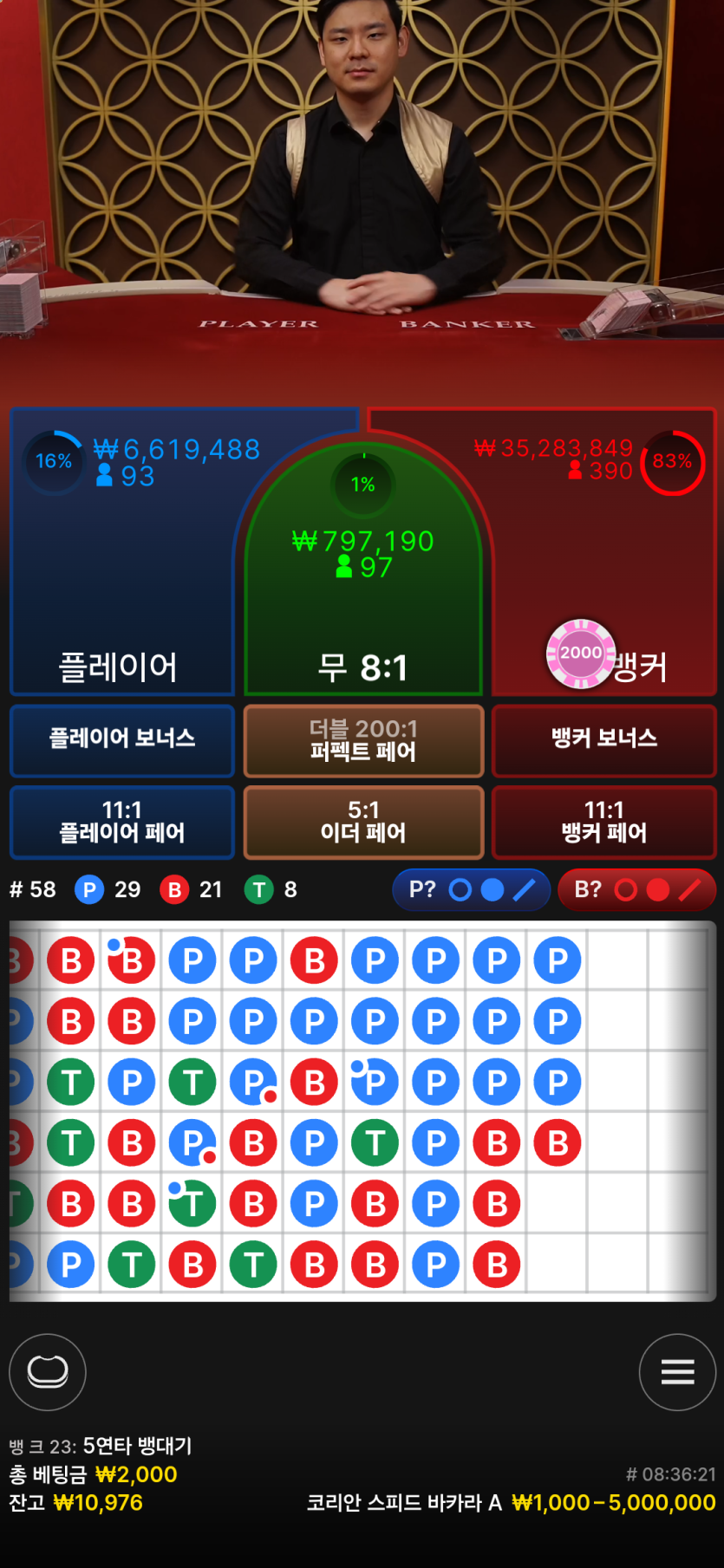Place a bet on 플레이어 (Player)
The image size is (724, 1568).
coord(121,589)
